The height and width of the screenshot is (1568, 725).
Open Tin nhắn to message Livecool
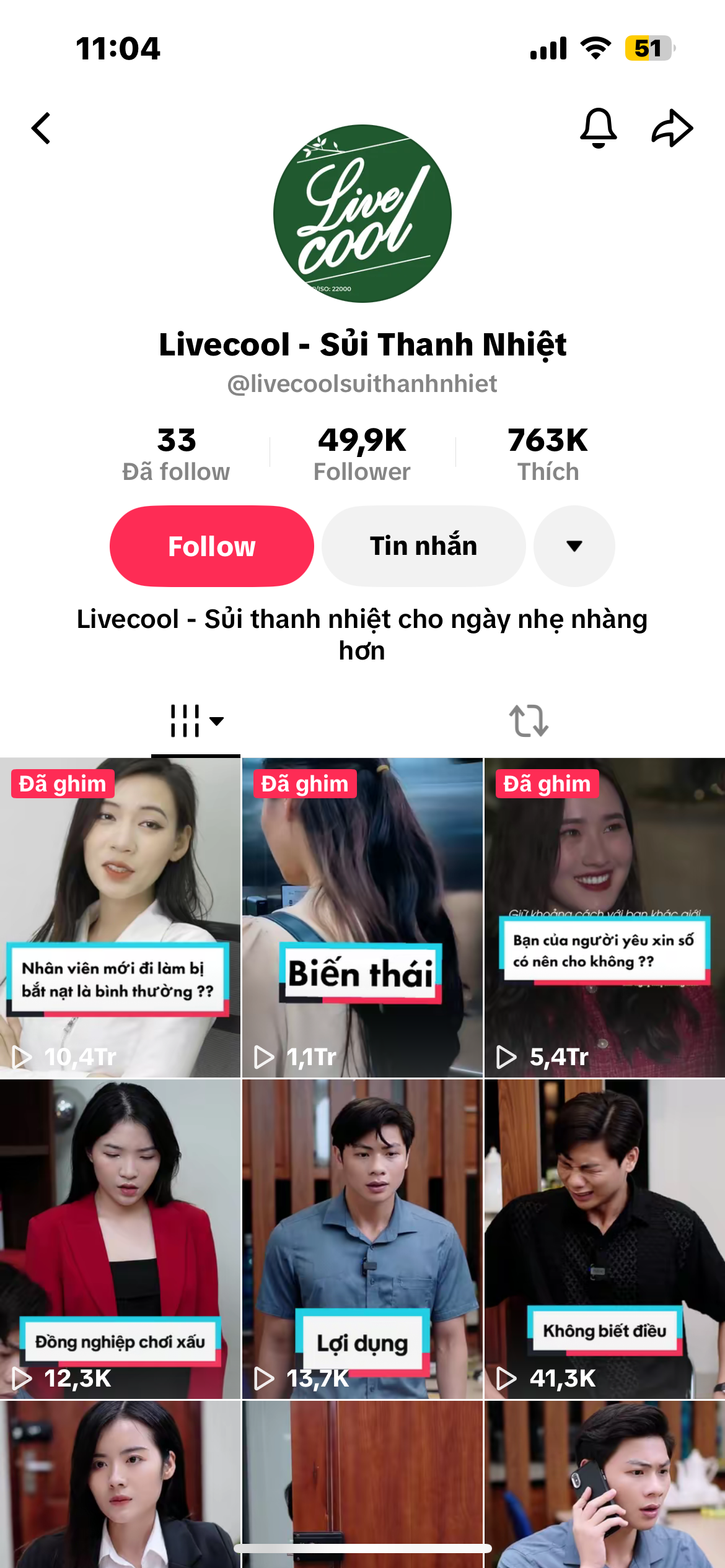coord(423,546)
